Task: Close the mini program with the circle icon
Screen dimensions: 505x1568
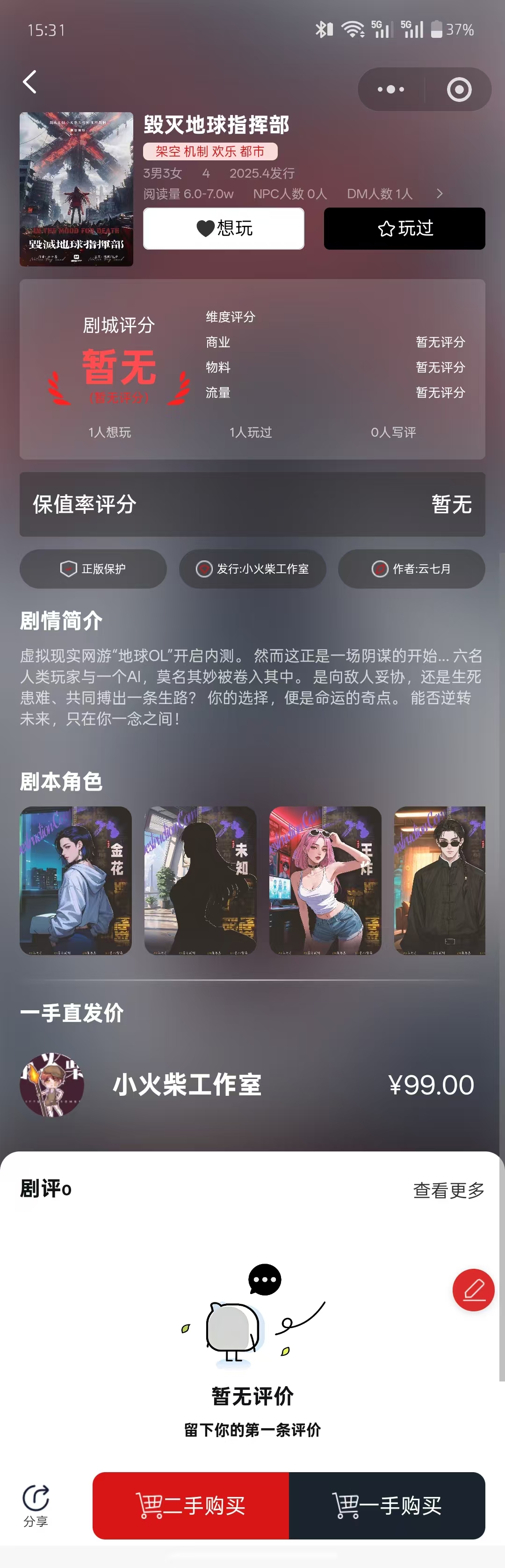Action: [x=459, y=89]
